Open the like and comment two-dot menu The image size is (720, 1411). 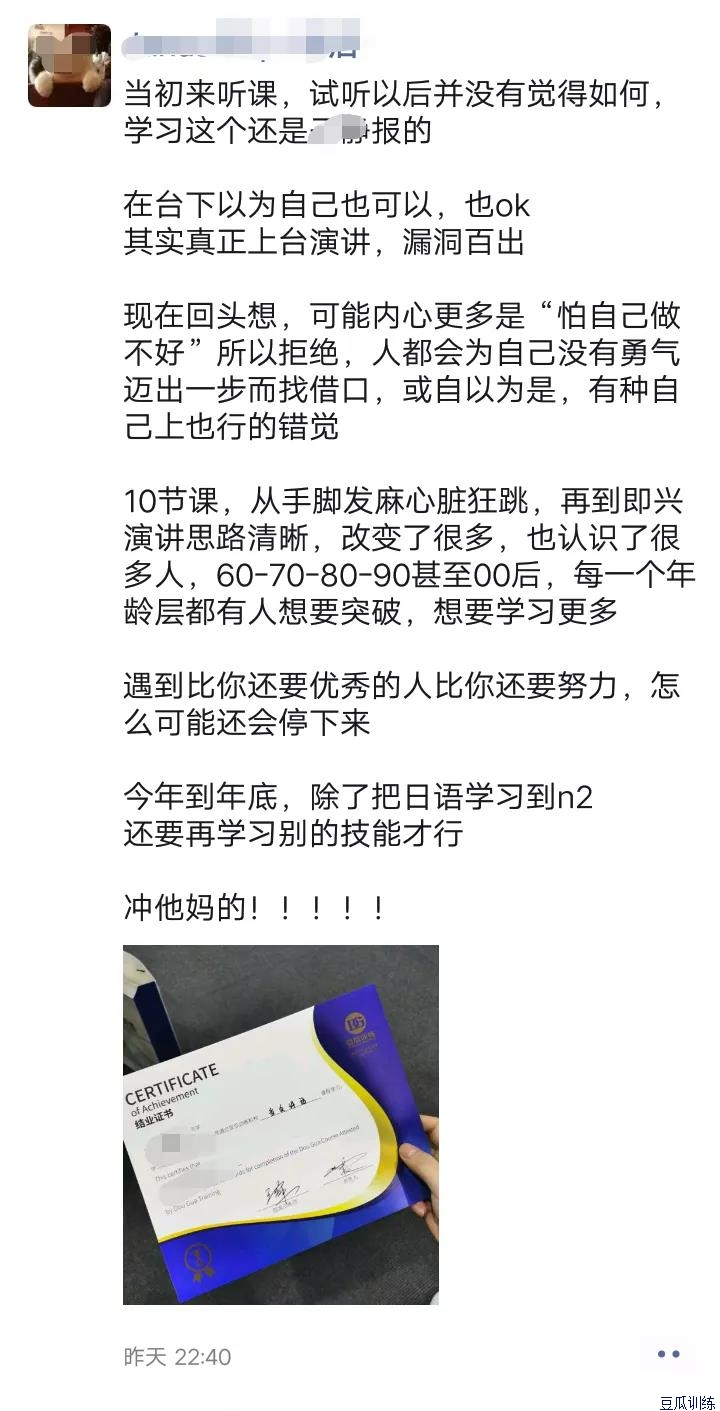tap(668, 1355)
